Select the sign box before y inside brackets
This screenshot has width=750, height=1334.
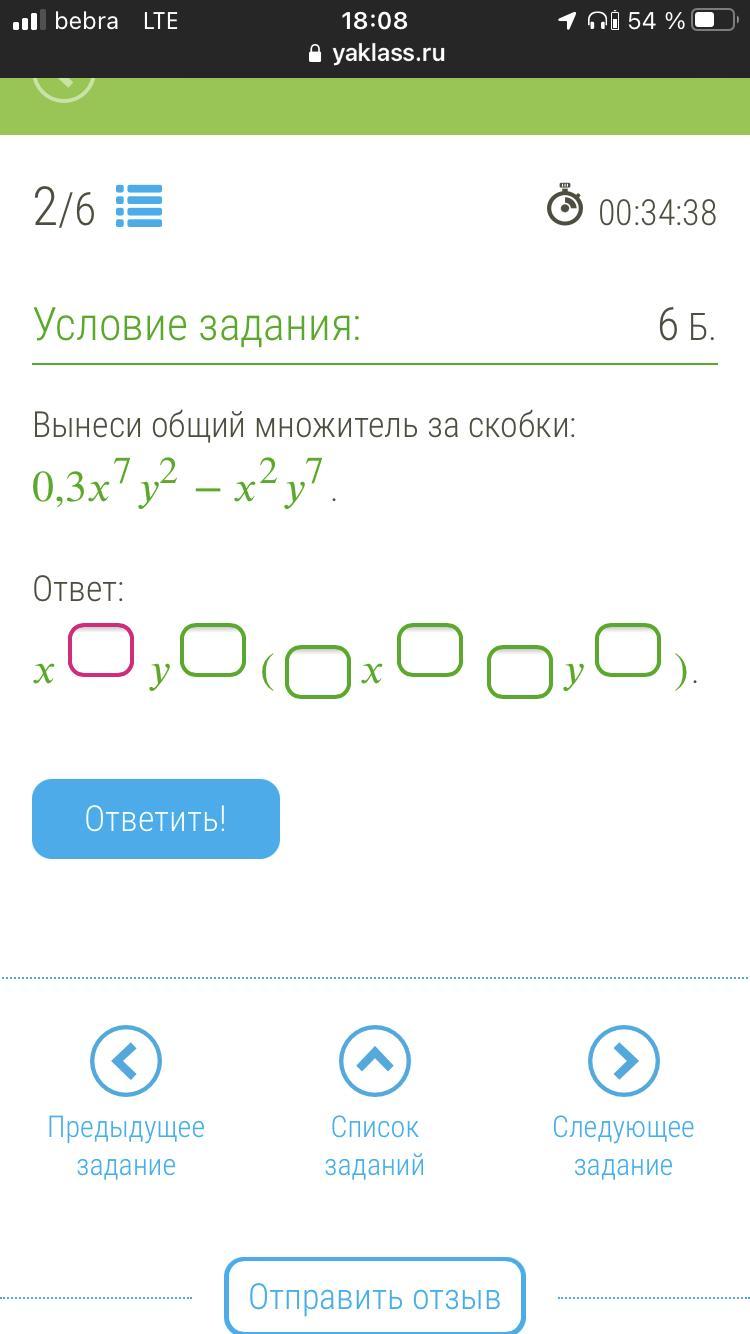(x=520, y=672)
